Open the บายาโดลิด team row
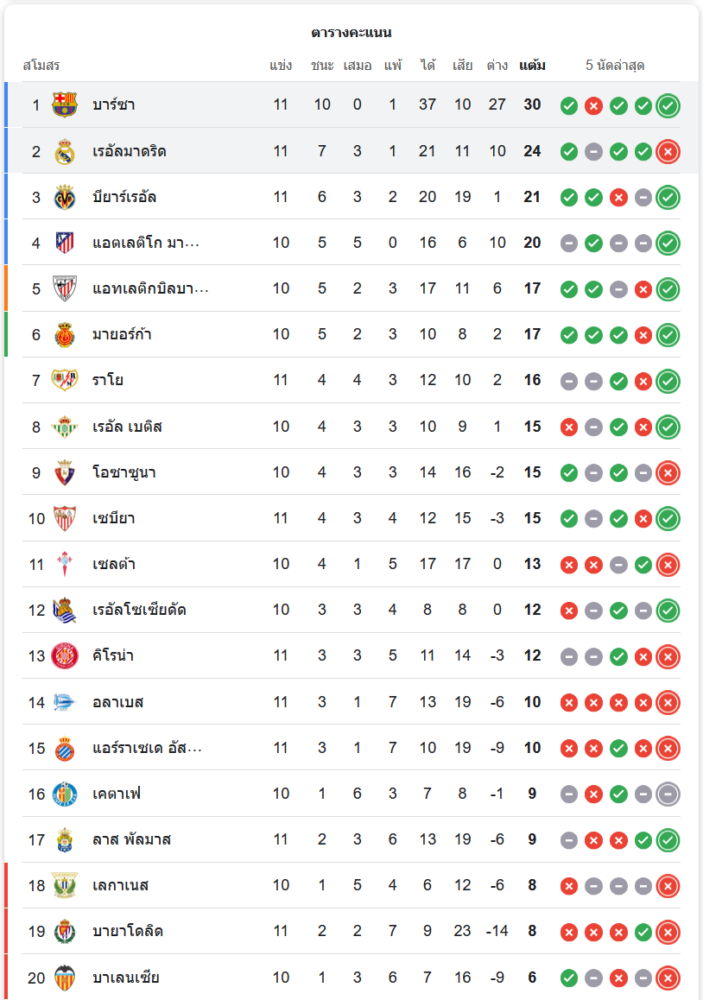This screenshot has height=1000, width=703. [127, 932]
